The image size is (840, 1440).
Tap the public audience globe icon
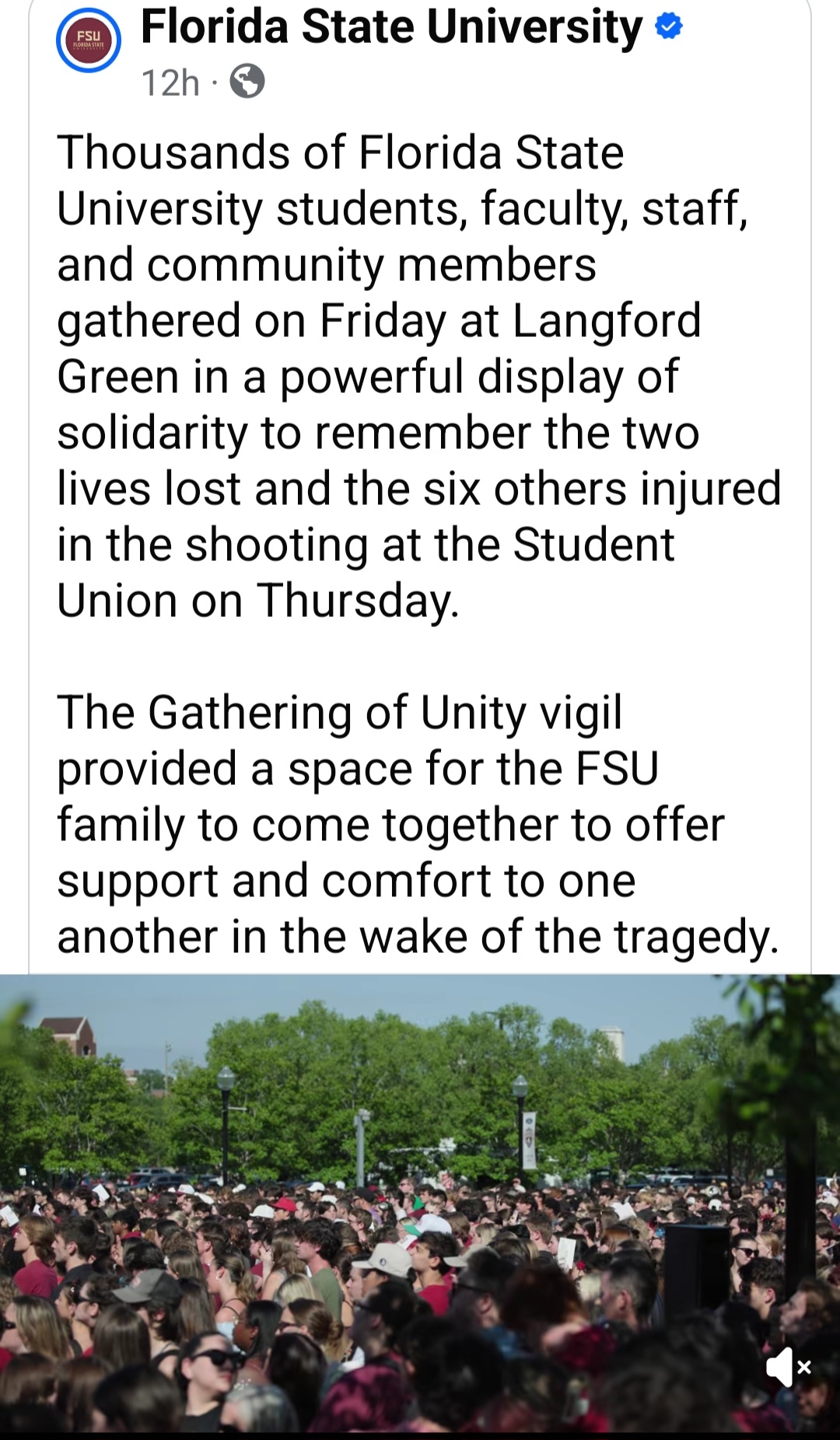(247, 81)
